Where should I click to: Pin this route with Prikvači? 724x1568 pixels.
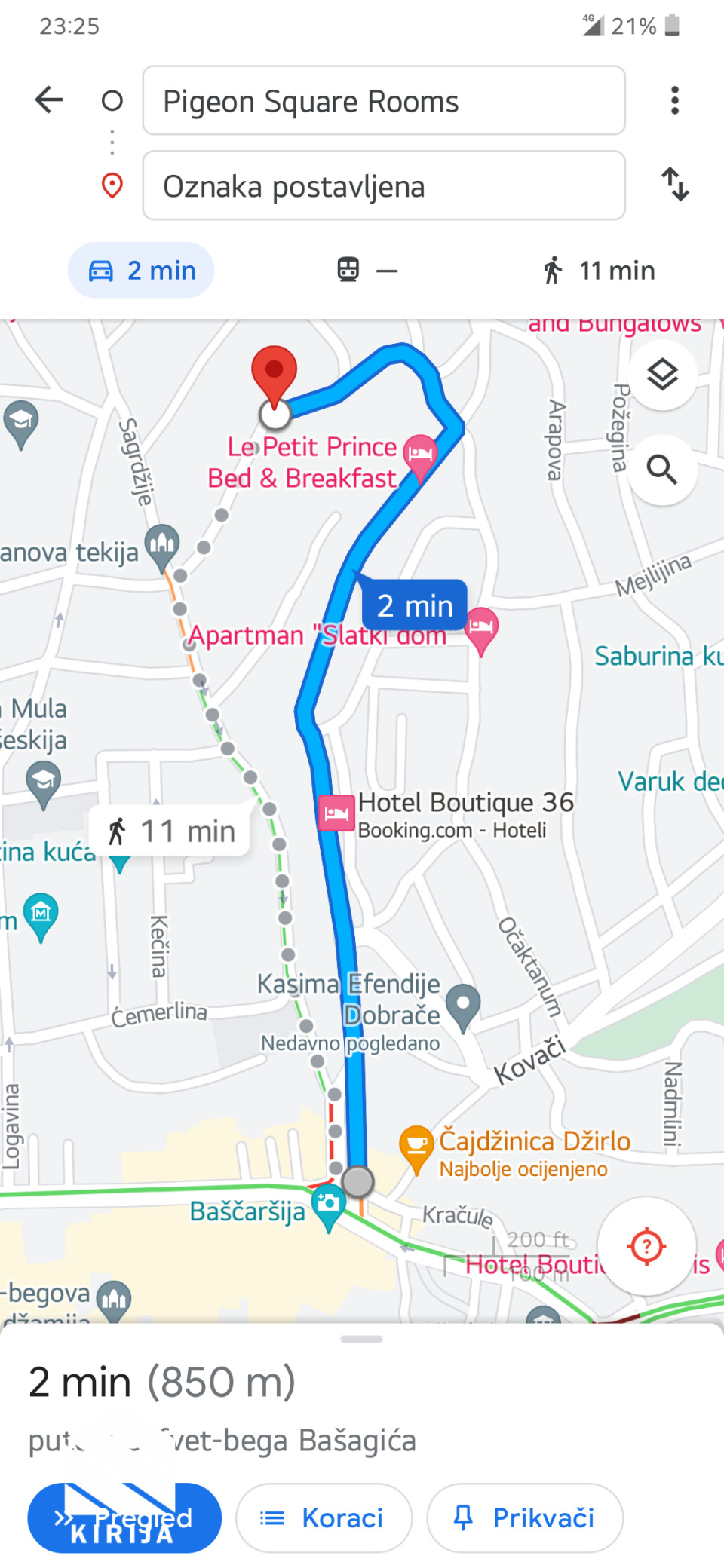[525, 1517]
